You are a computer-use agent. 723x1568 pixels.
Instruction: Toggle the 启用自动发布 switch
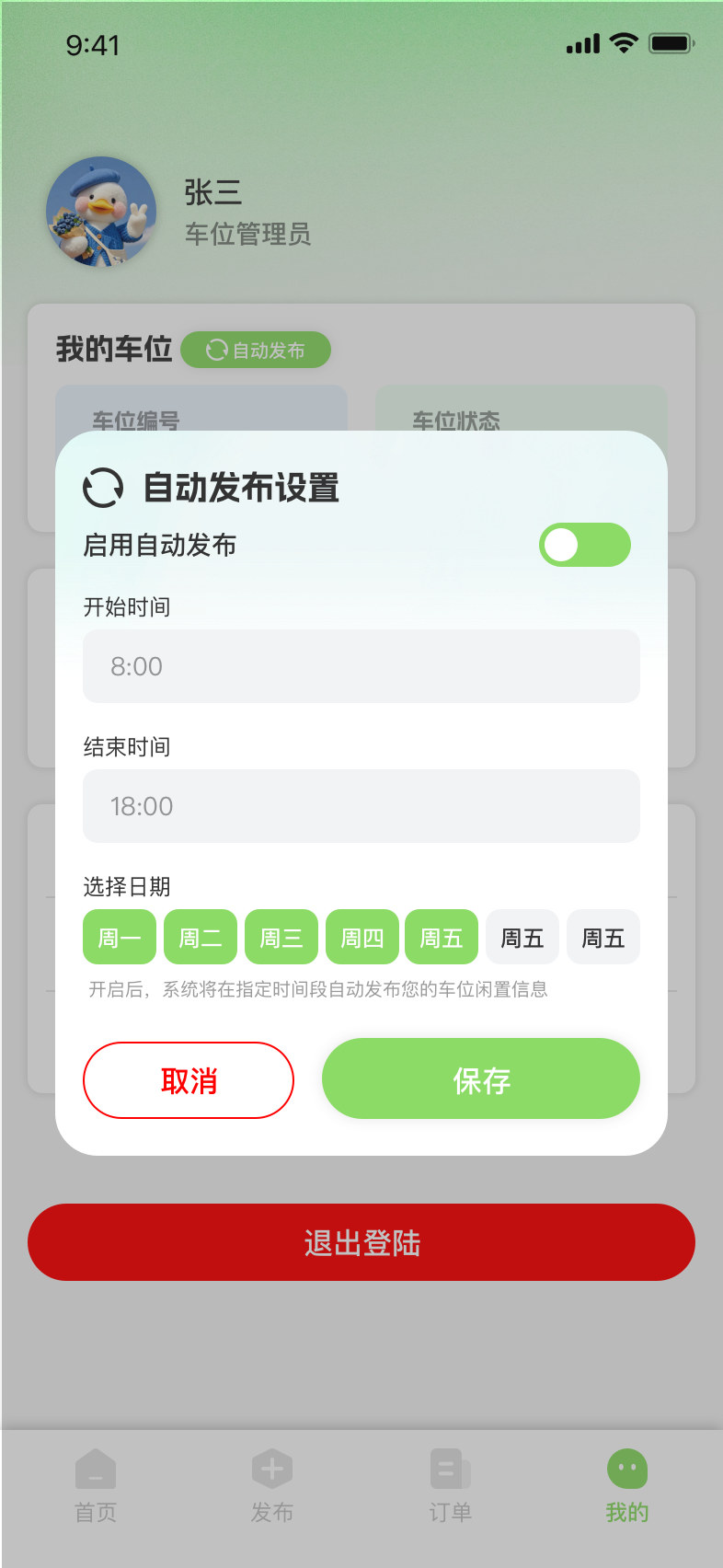(584, 545)
